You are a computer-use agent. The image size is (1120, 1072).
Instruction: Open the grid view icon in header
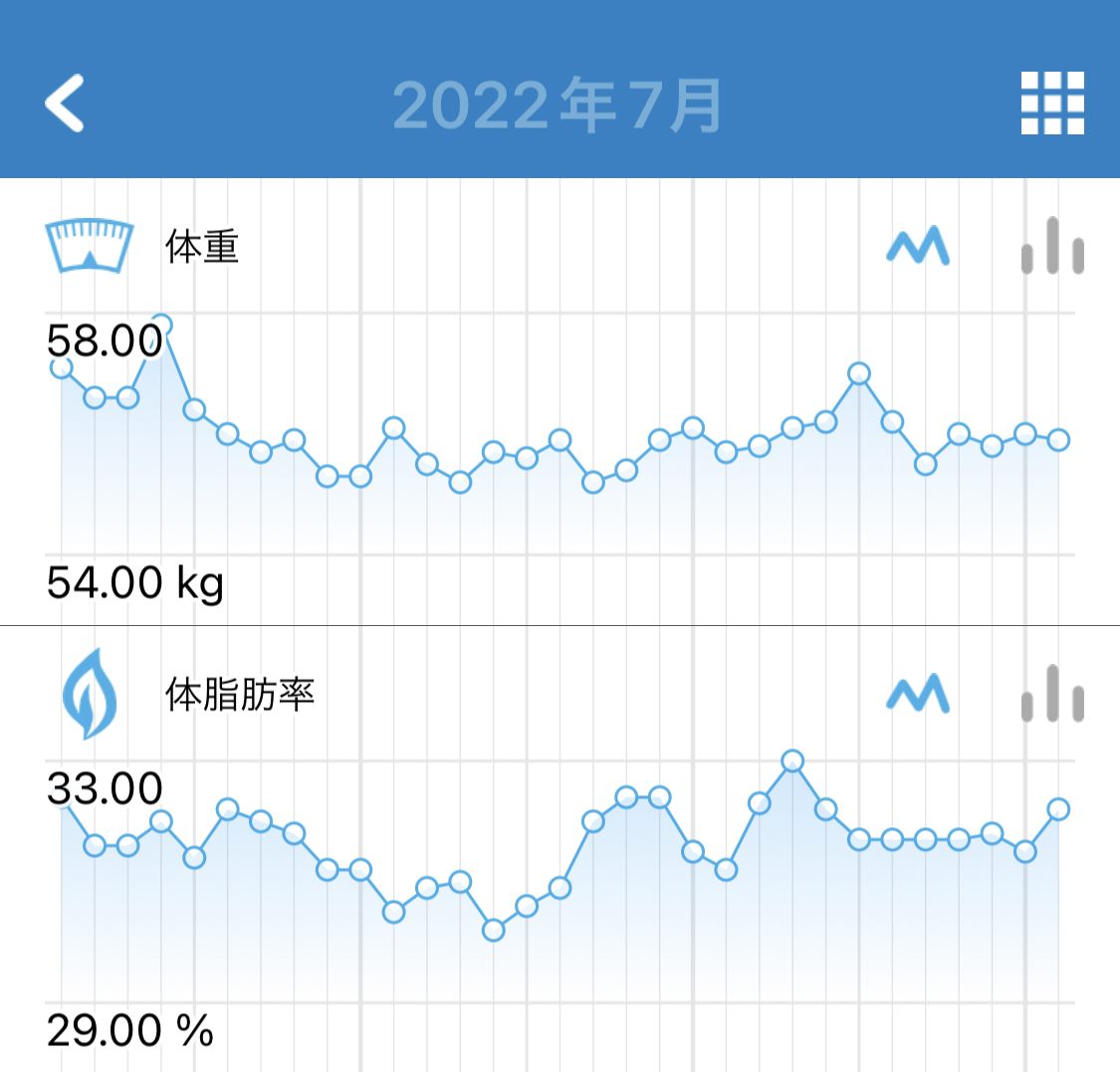pyautogui.click(x=1053, y=103)
